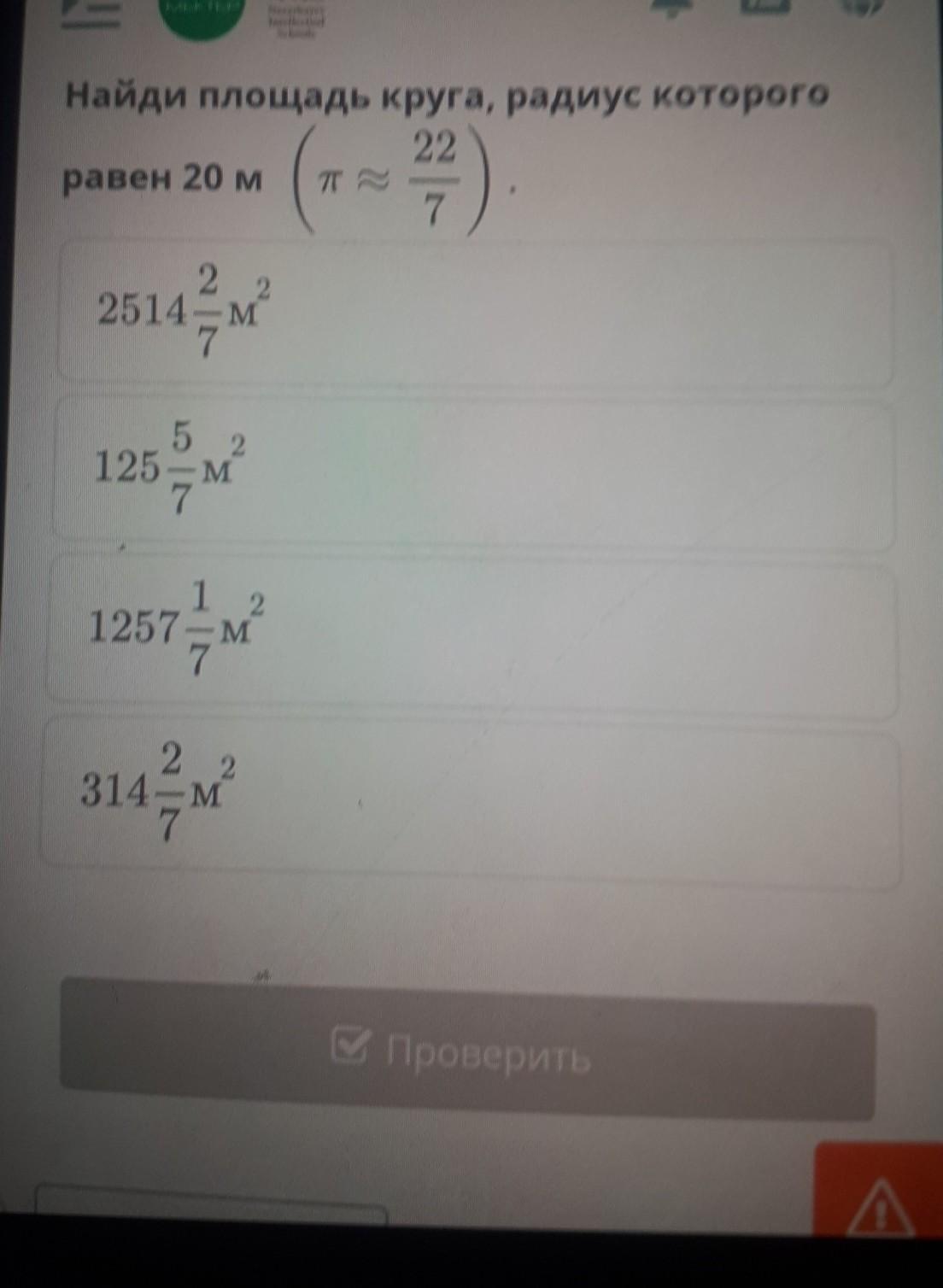Tap the Проверить button
The width and height of the screenshot is (943, 1288).
pyautogui.click(x=467, y=1052)
